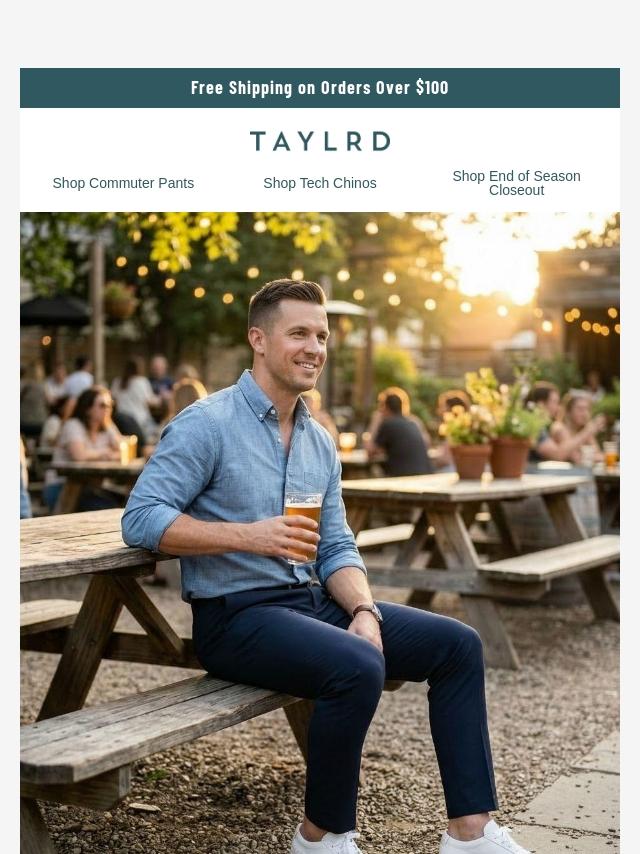Open the Shop Commuter Pants link
This screenshot has height=854, width=640.
[123, 183]
